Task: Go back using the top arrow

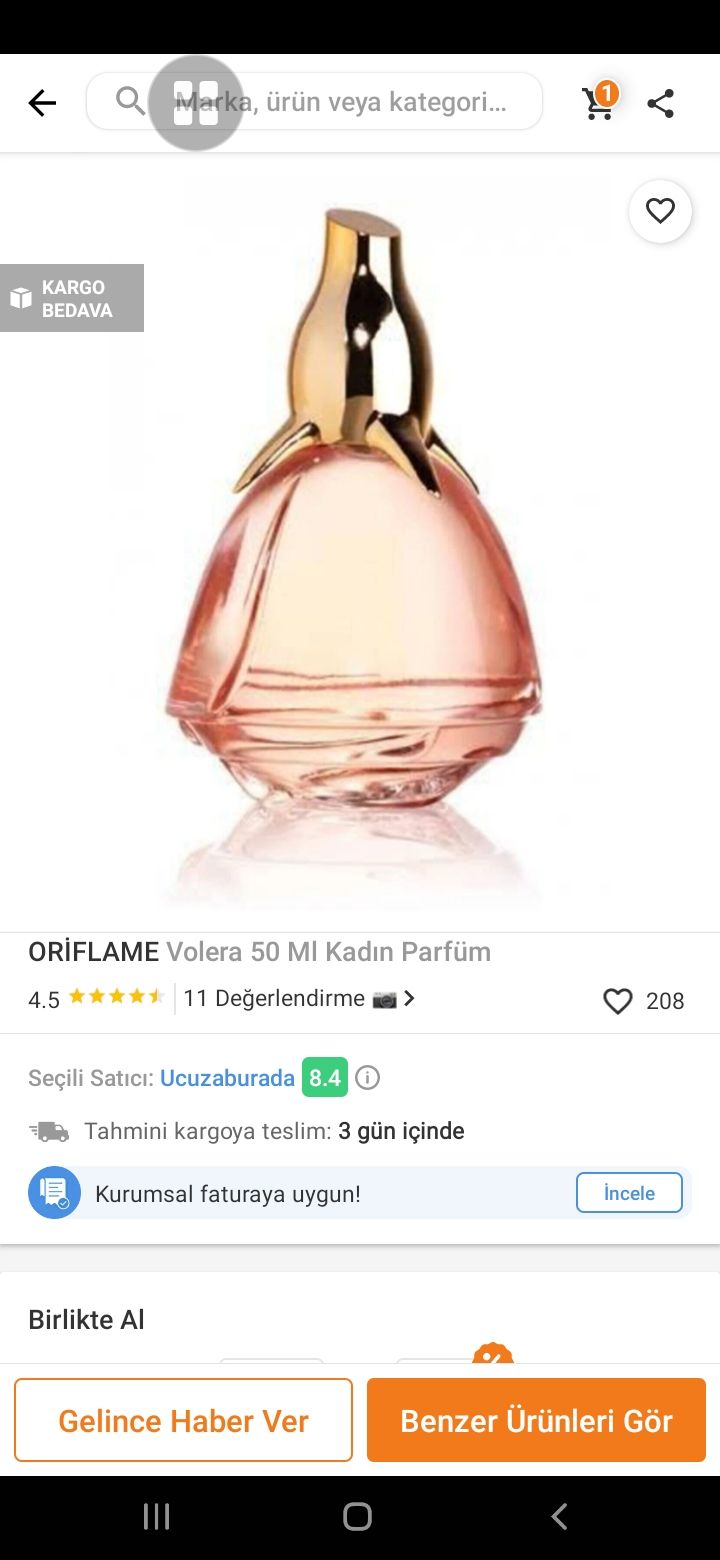Action: coord(42,103)
